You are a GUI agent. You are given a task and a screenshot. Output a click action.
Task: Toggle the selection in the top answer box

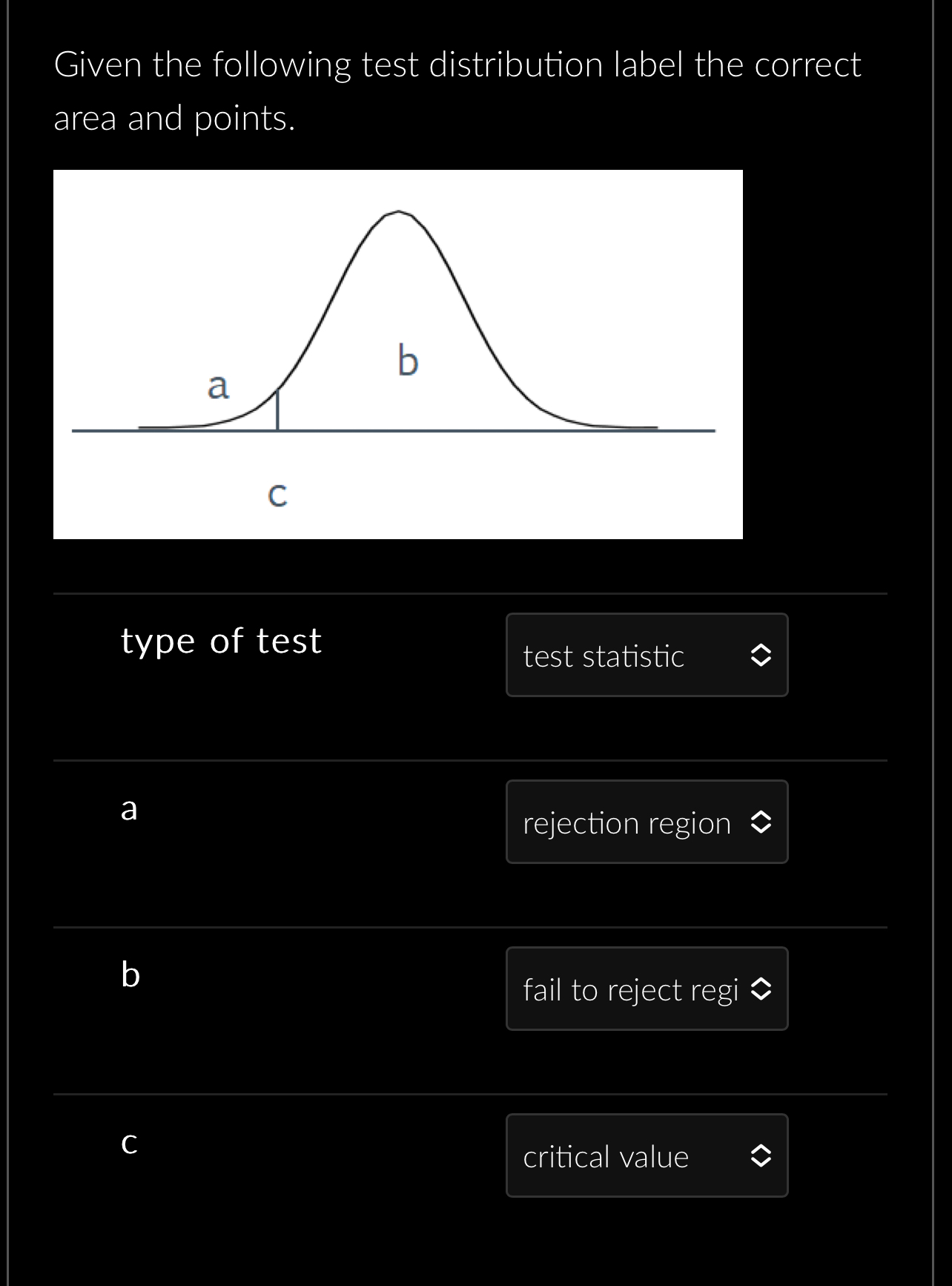click(x=647, y=655)
